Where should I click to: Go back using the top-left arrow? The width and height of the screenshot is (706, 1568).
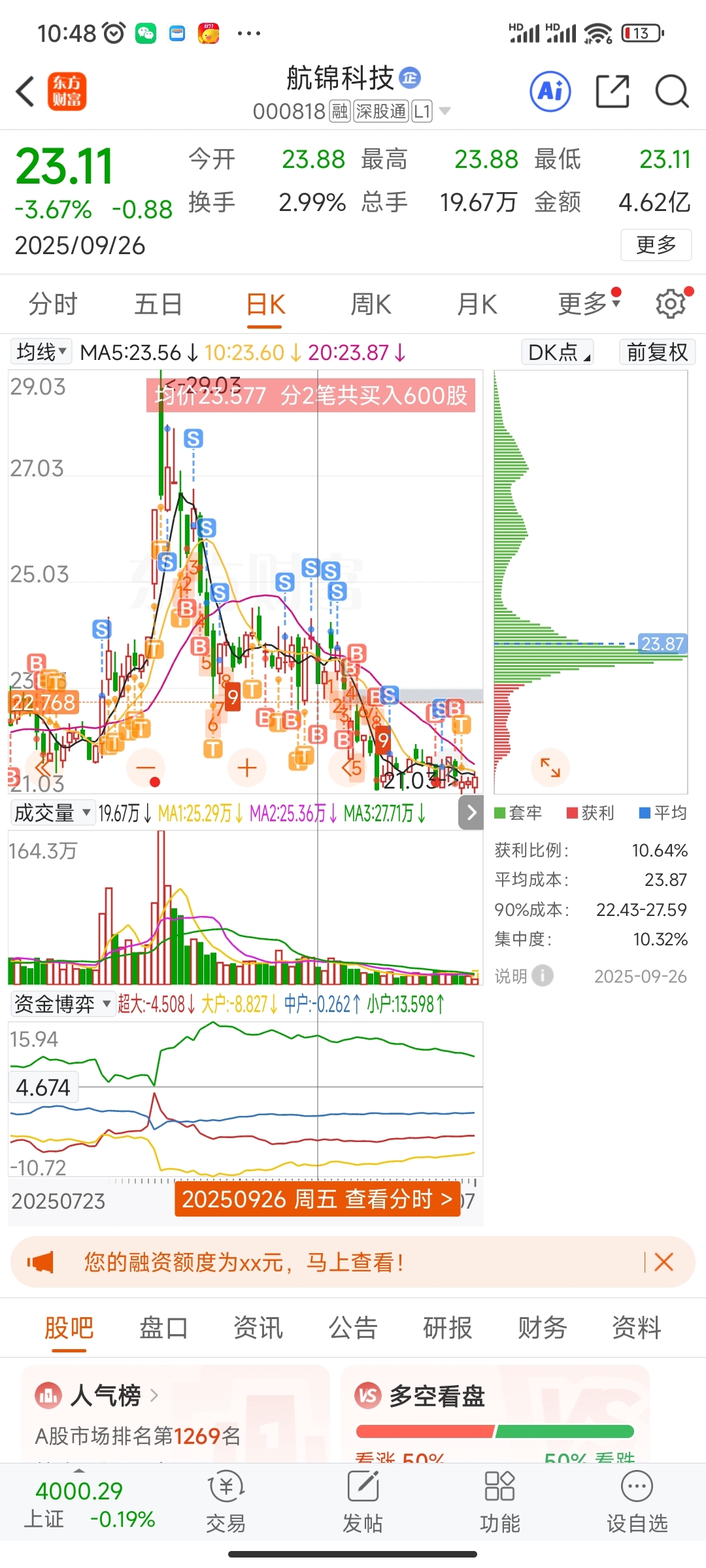pyautogui.click(x=25, y=91)
